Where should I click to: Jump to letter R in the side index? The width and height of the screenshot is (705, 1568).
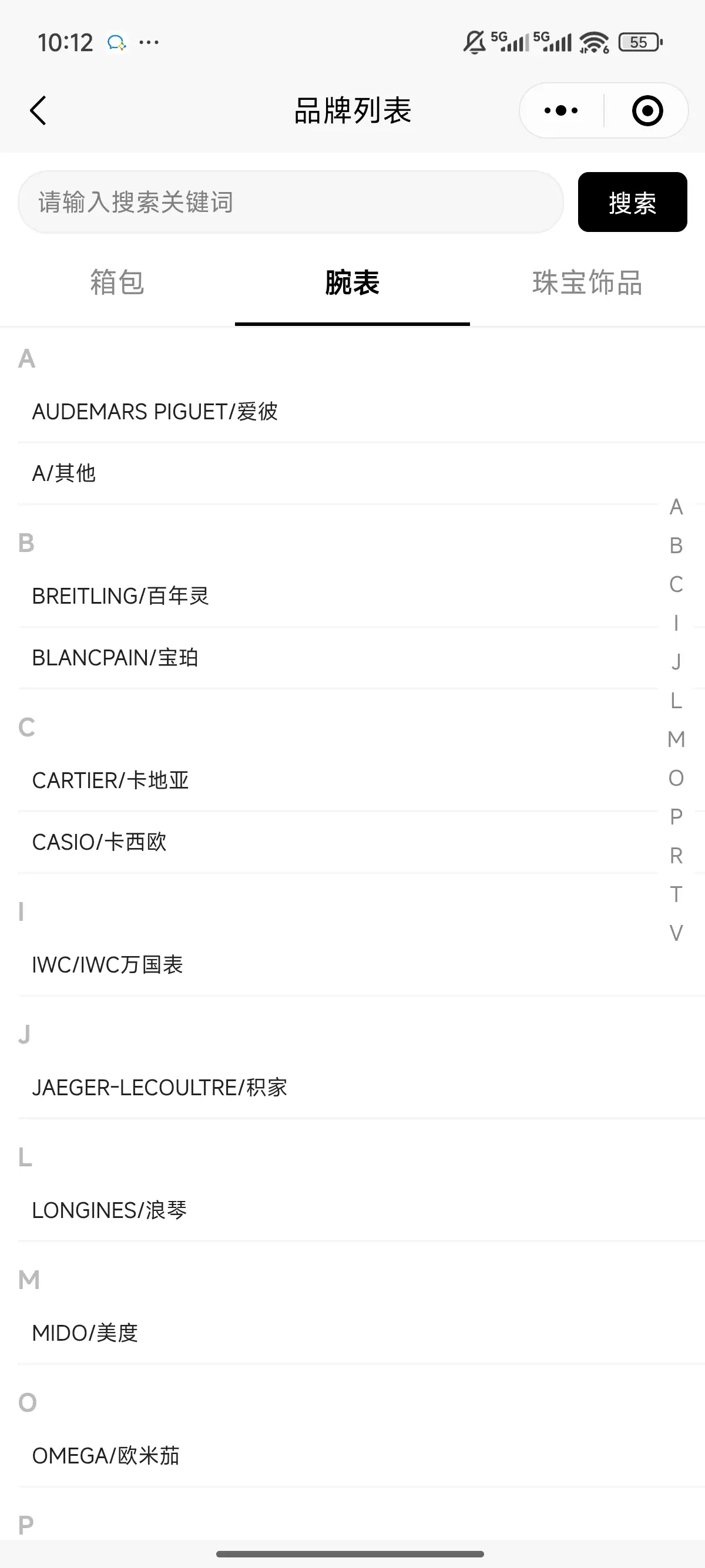tap(676, 855)
